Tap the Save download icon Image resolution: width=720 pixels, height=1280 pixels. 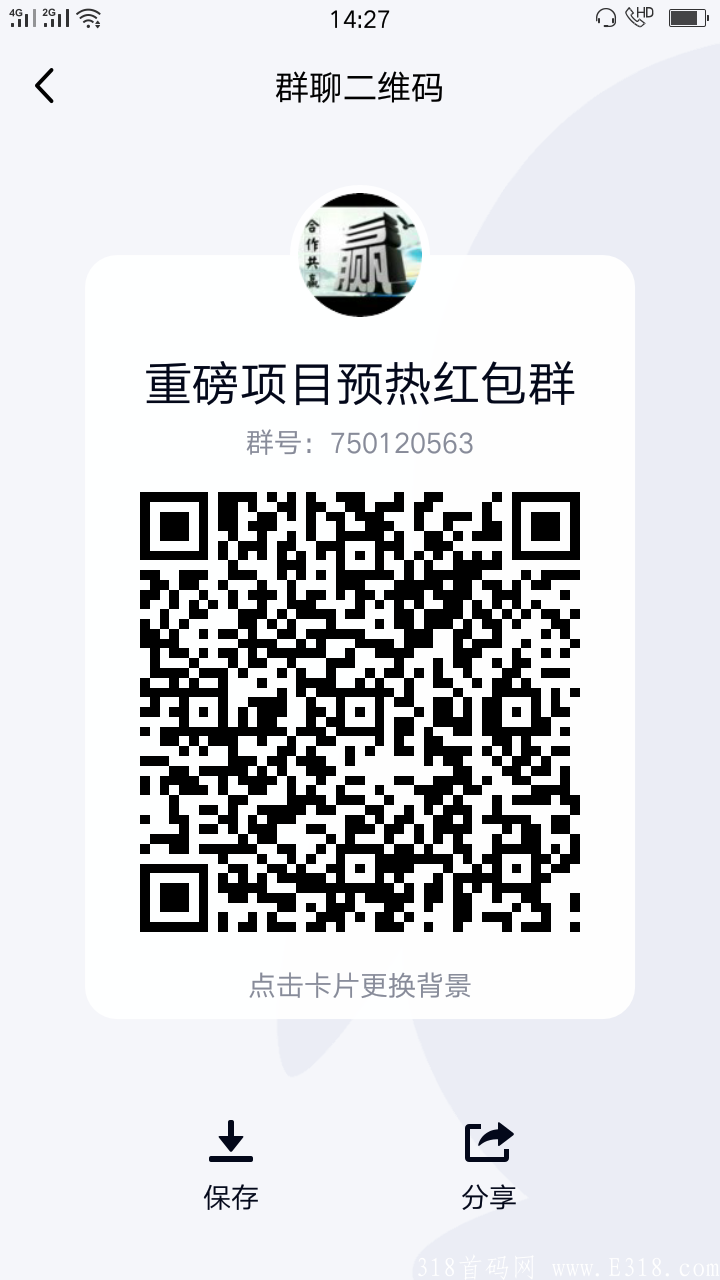(233, 1140)
